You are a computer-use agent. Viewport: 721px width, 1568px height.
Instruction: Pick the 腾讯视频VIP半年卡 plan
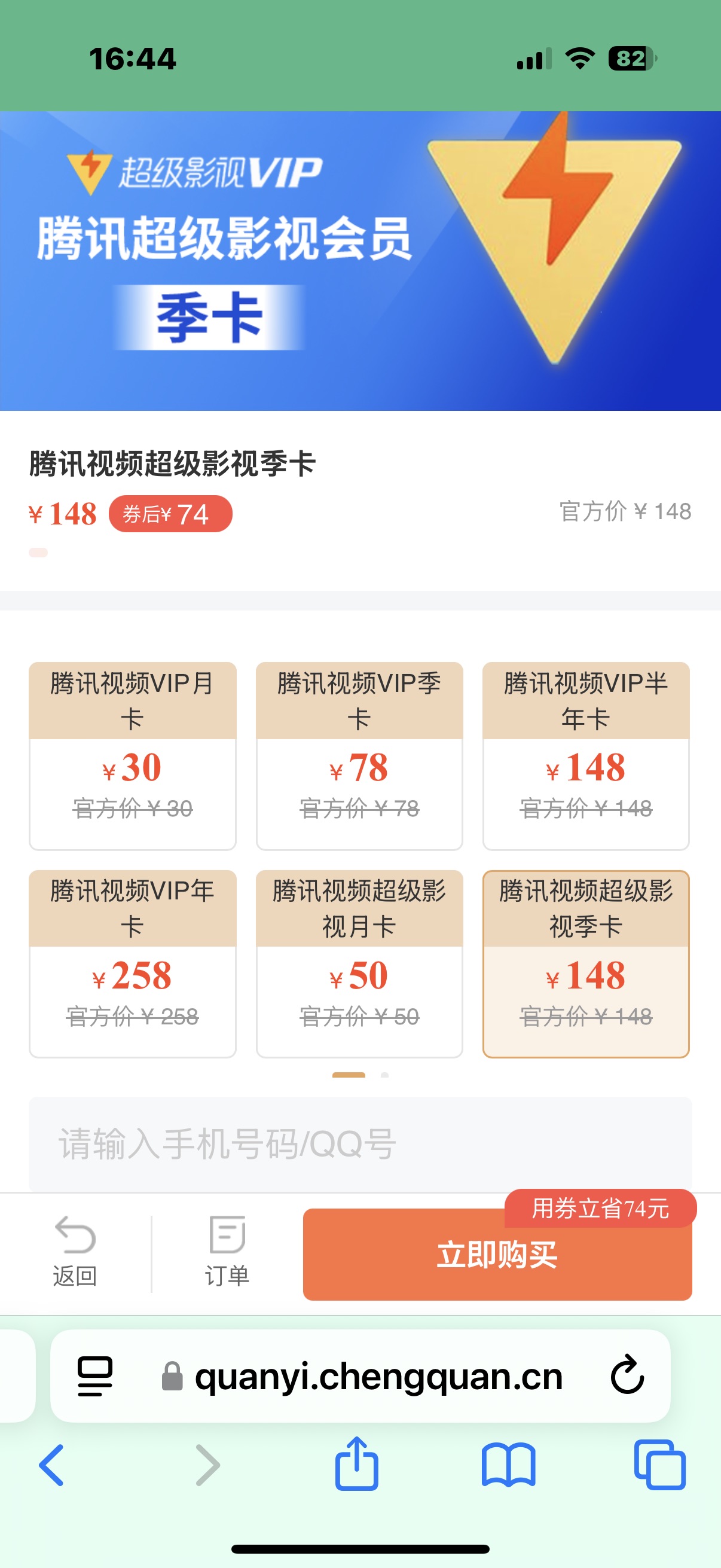point(586,755)
